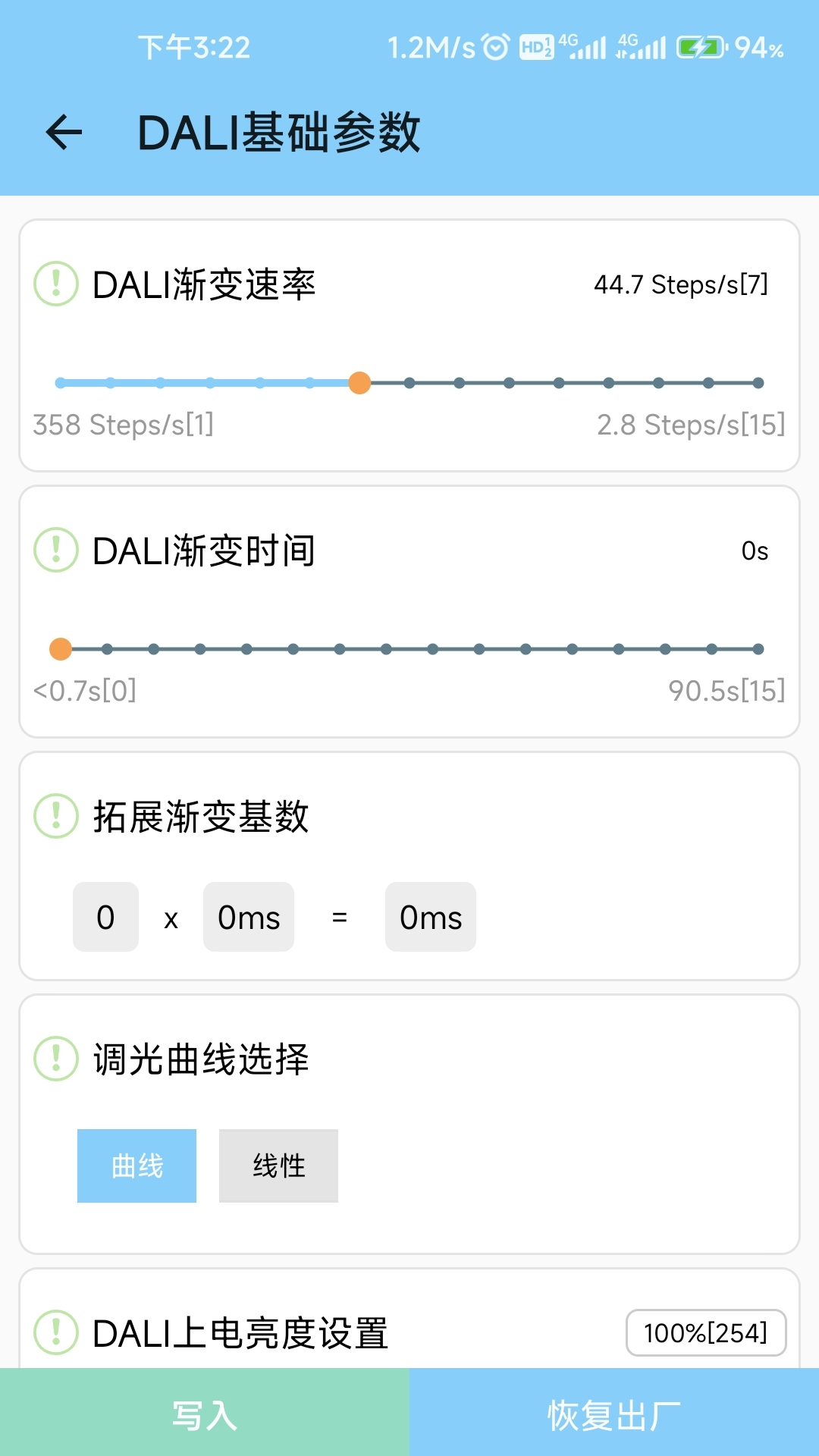Viewport: 819px width, 1456px height.
Task: Tap the back arrow to exit DALI基础参数
Action: [x=63, y=133]
